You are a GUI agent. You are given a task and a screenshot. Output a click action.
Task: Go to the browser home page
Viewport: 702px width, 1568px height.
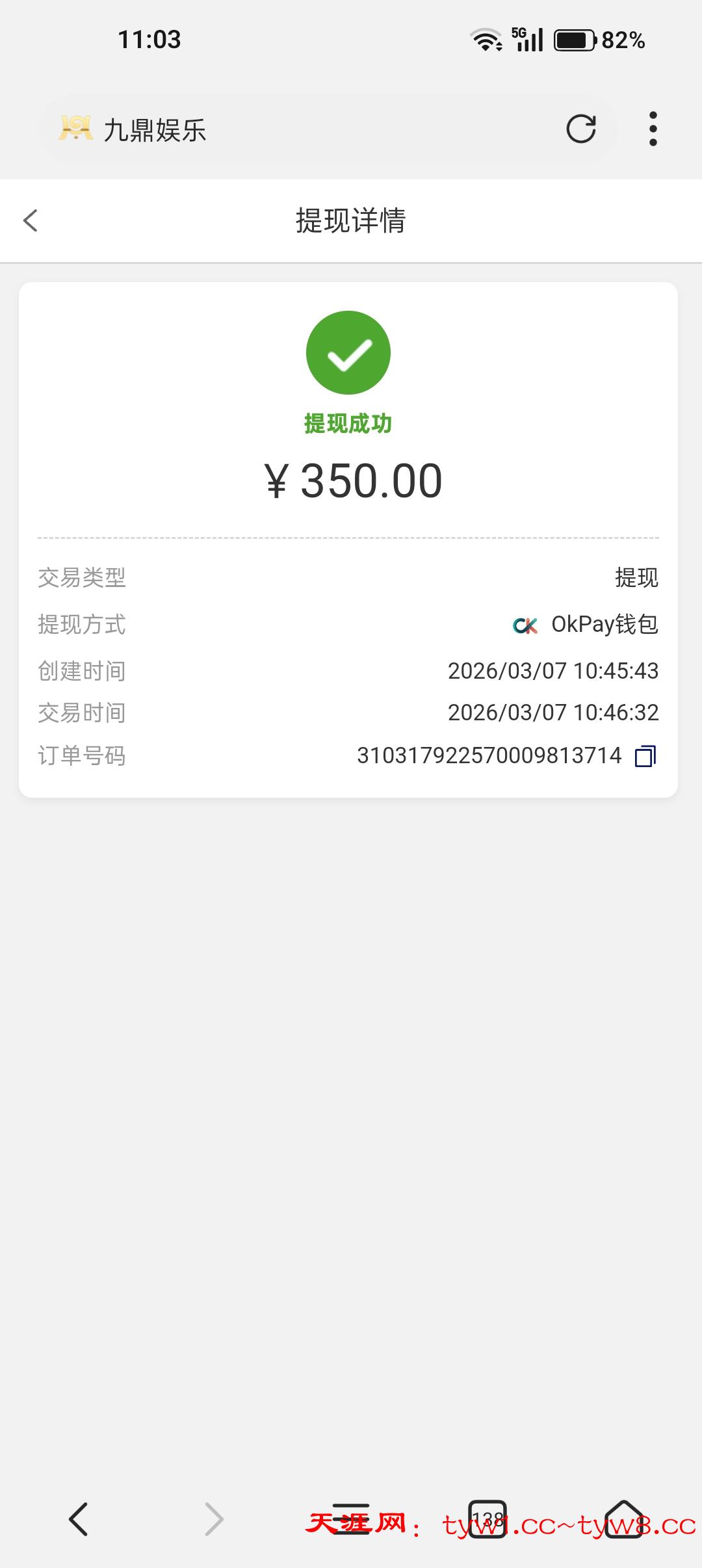[x=623, y=1519]
